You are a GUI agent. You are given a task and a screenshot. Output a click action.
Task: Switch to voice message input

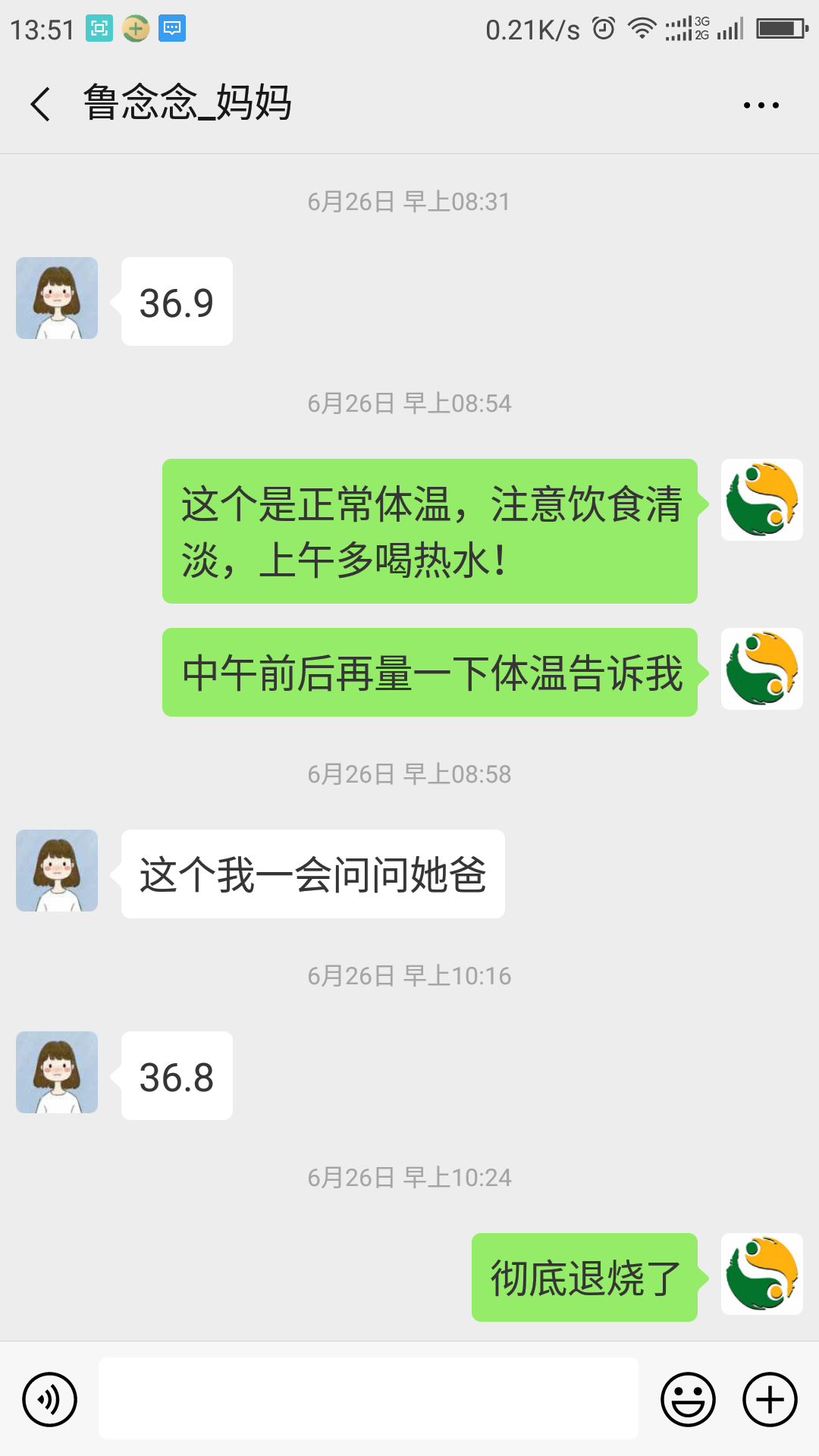click(50, 1399)
